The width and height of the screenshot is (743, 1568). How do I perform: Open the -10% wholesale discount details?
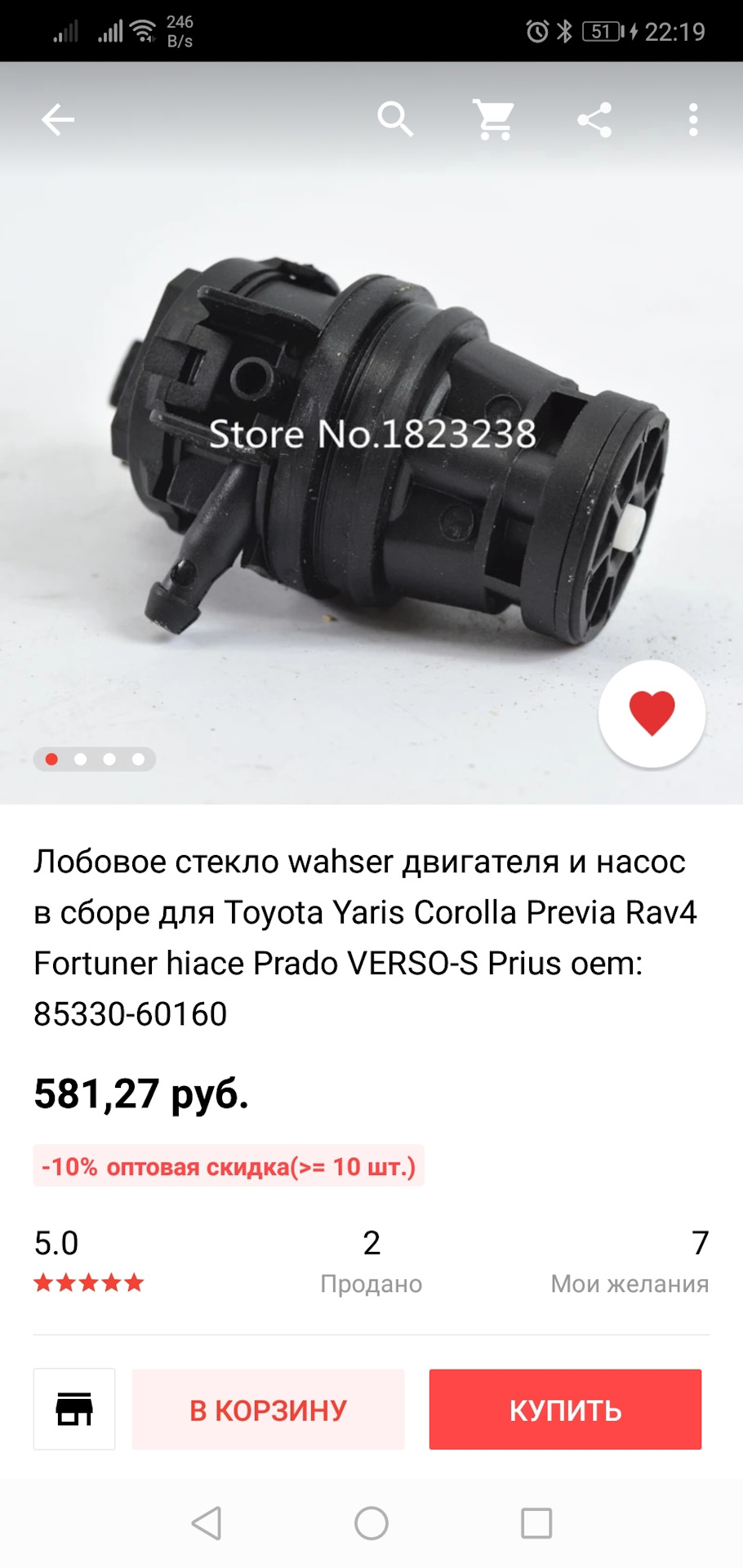[229, 1168]
